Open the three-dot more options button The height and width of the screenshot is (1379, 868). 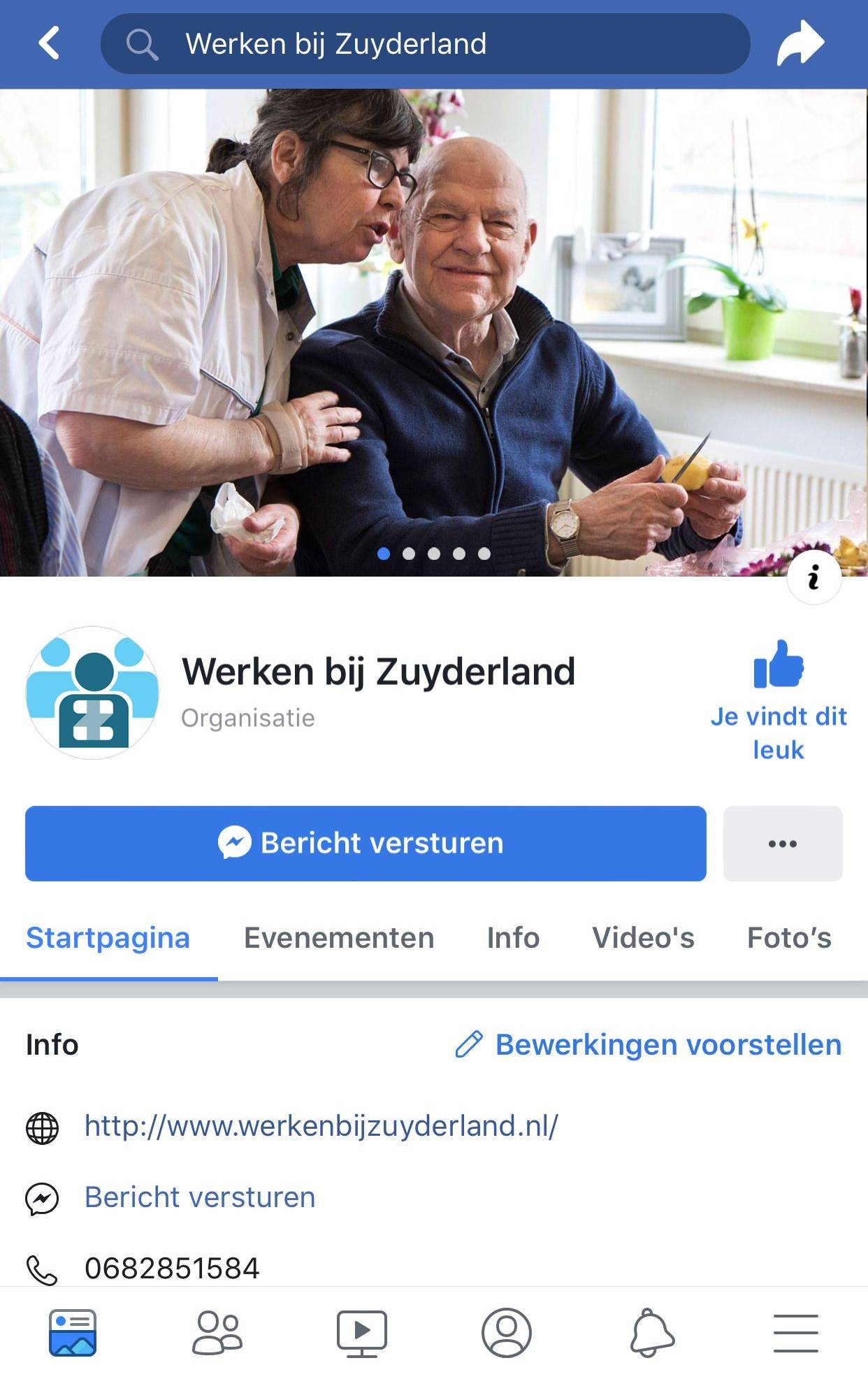click(782, 843)
